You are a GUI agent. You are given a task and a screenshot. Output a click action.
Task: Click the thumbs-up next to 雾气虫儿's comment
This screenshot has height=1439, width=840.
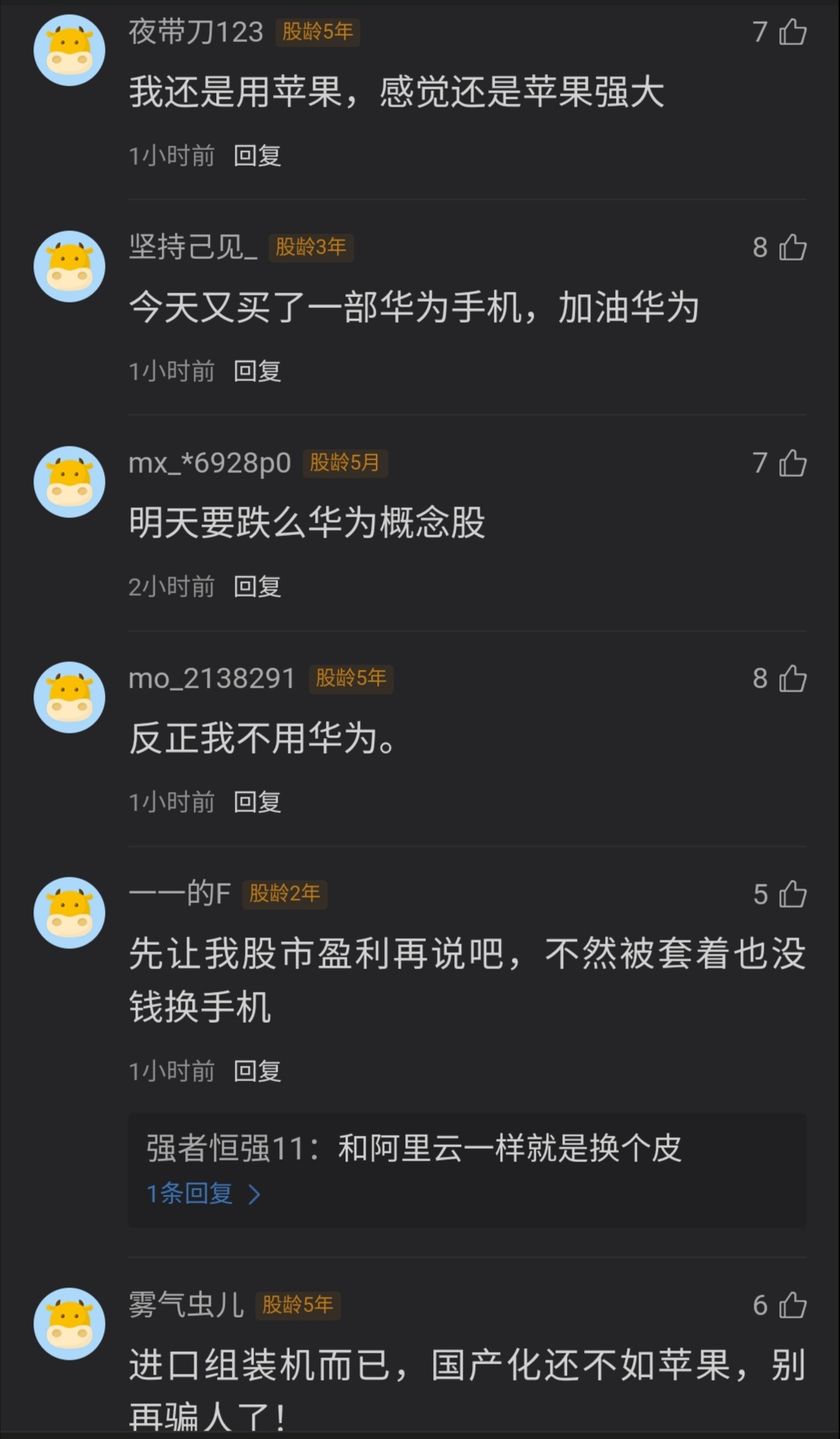pos(792,1306)
